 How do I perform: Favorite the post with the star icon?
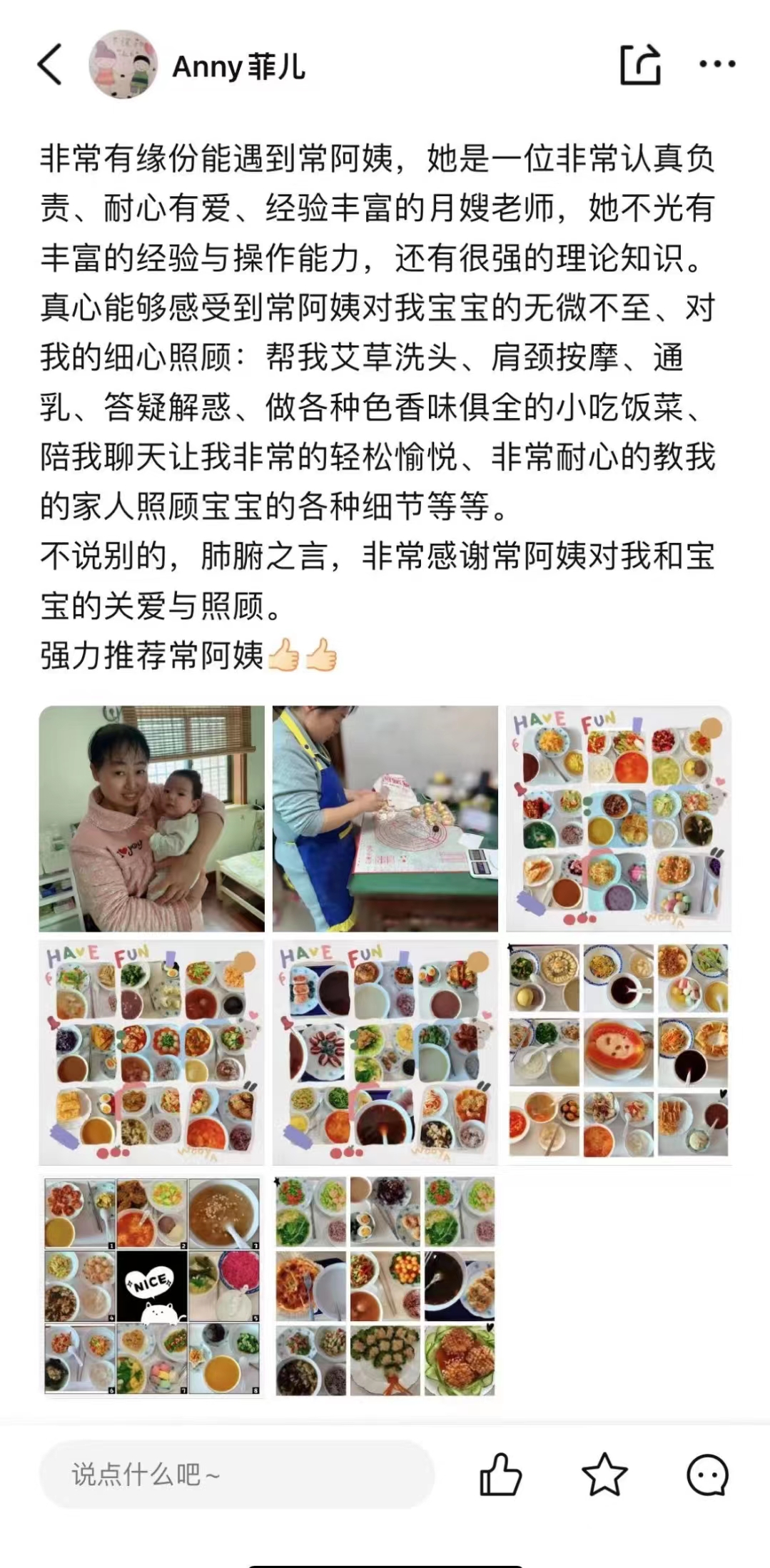[604, 1475]
